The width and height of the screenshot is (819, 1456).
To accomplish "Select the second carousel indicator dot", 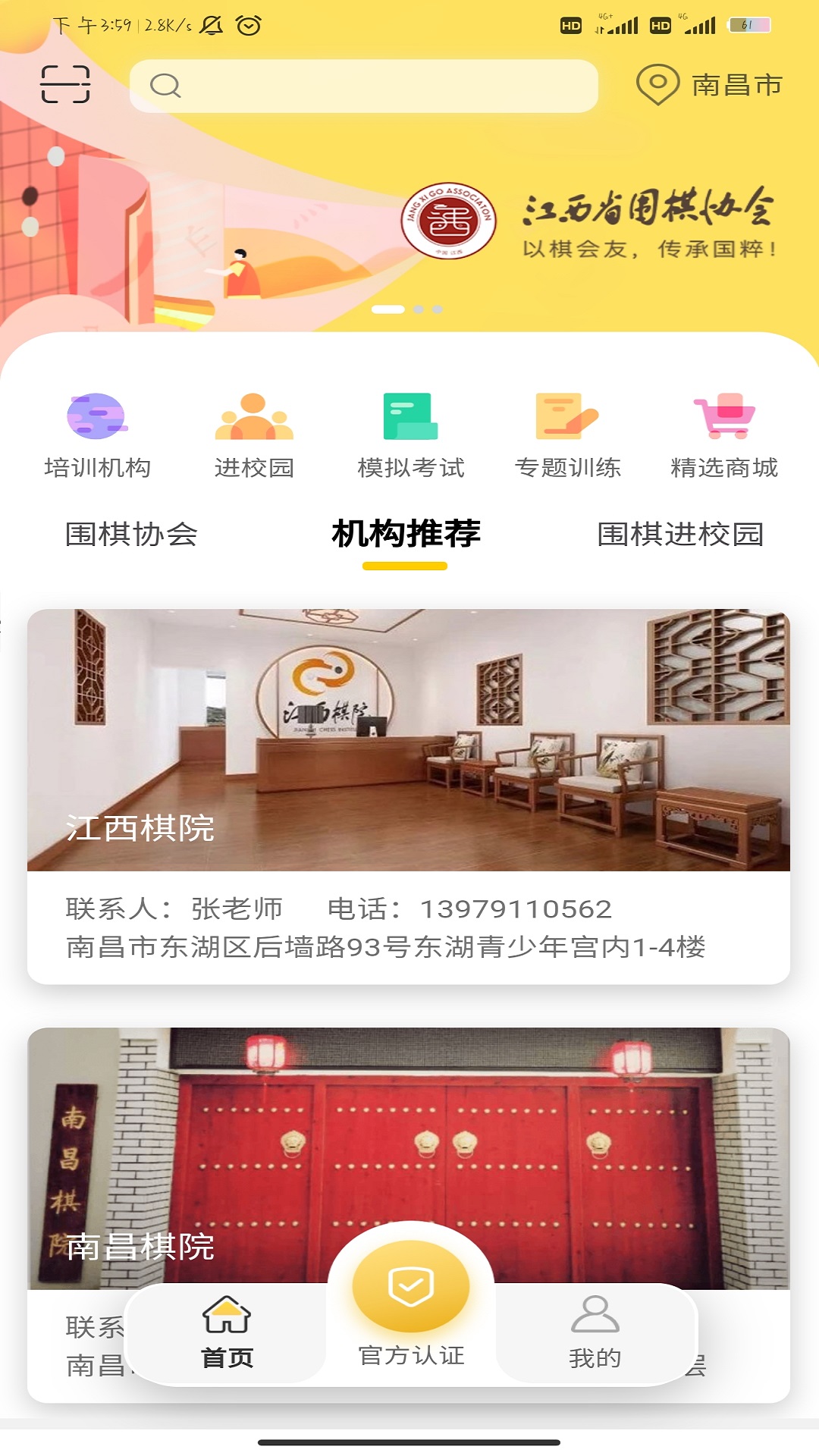I will (x=417, y=309).
